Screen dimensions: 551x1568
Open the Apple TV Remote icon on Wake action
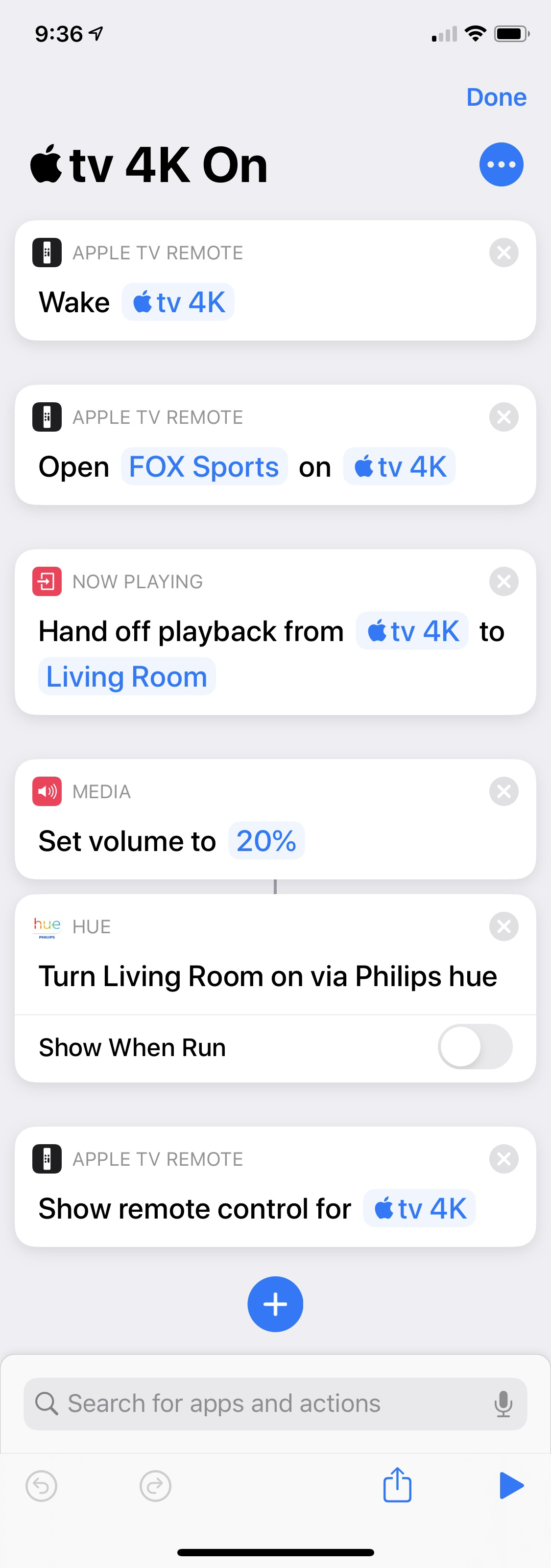pos(47,253)
